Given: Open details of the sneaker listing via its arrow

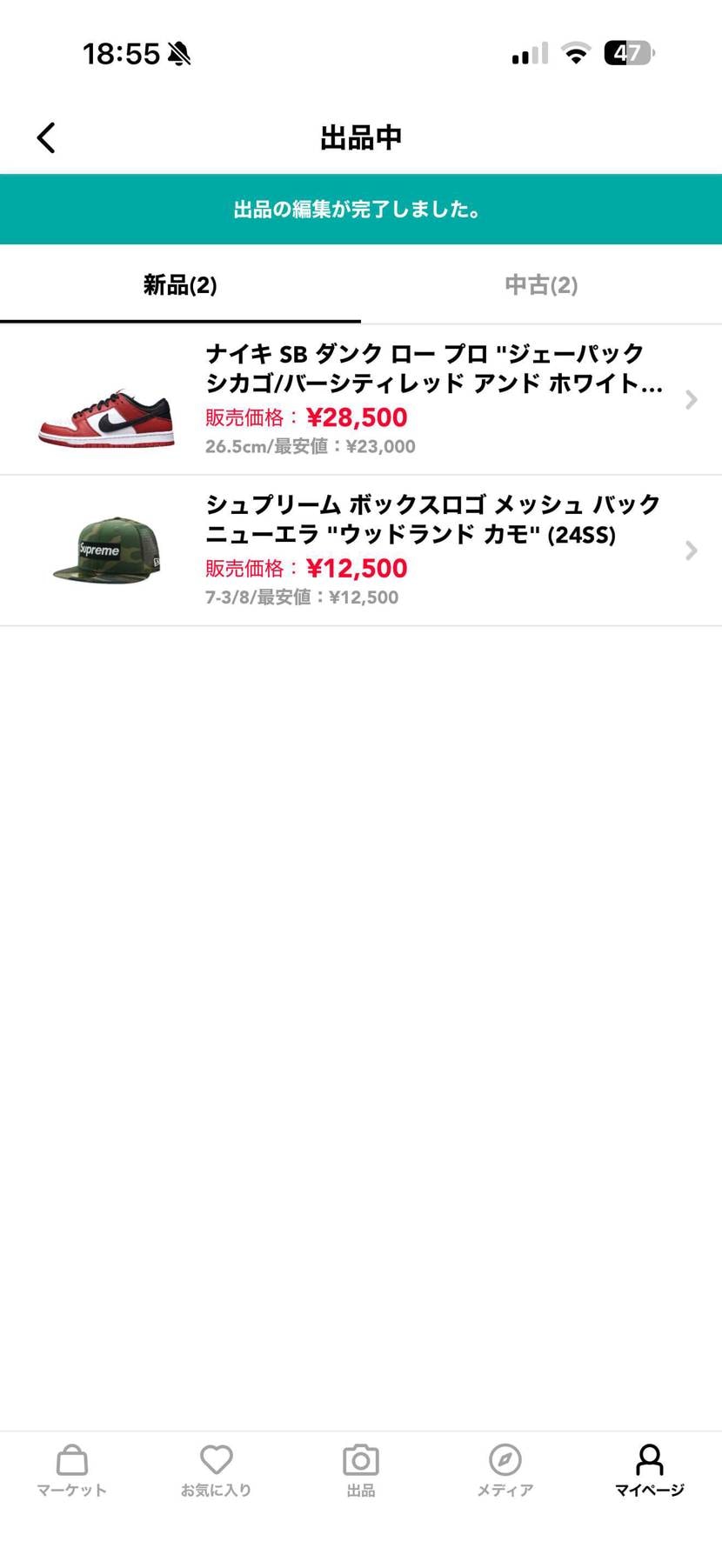Looking at the screenshot, I should pyautogui.click(x=692, y=399).
